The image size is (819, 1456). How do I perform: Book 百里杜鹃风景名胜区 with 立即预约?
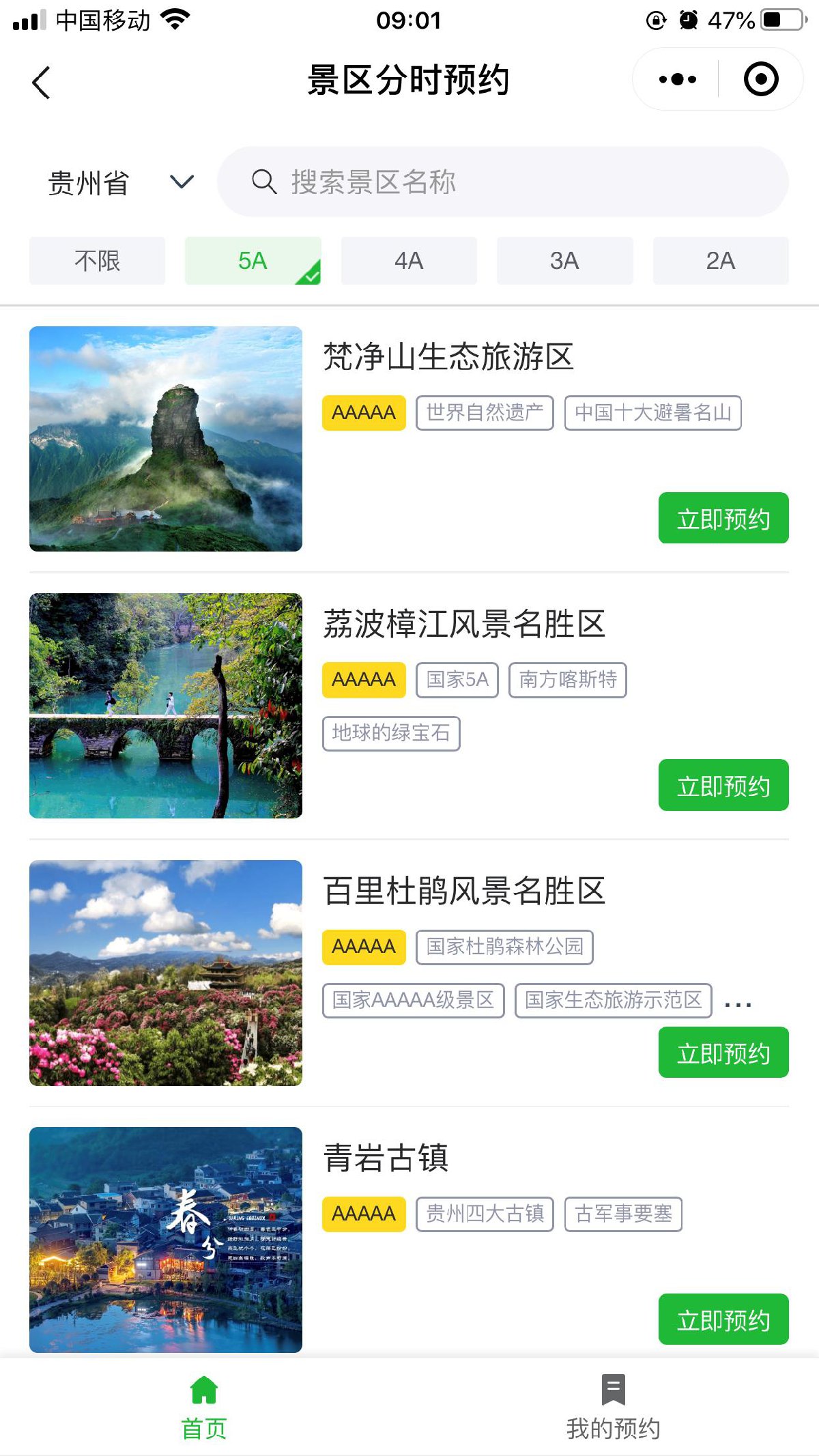click(x=723, y=1053)
